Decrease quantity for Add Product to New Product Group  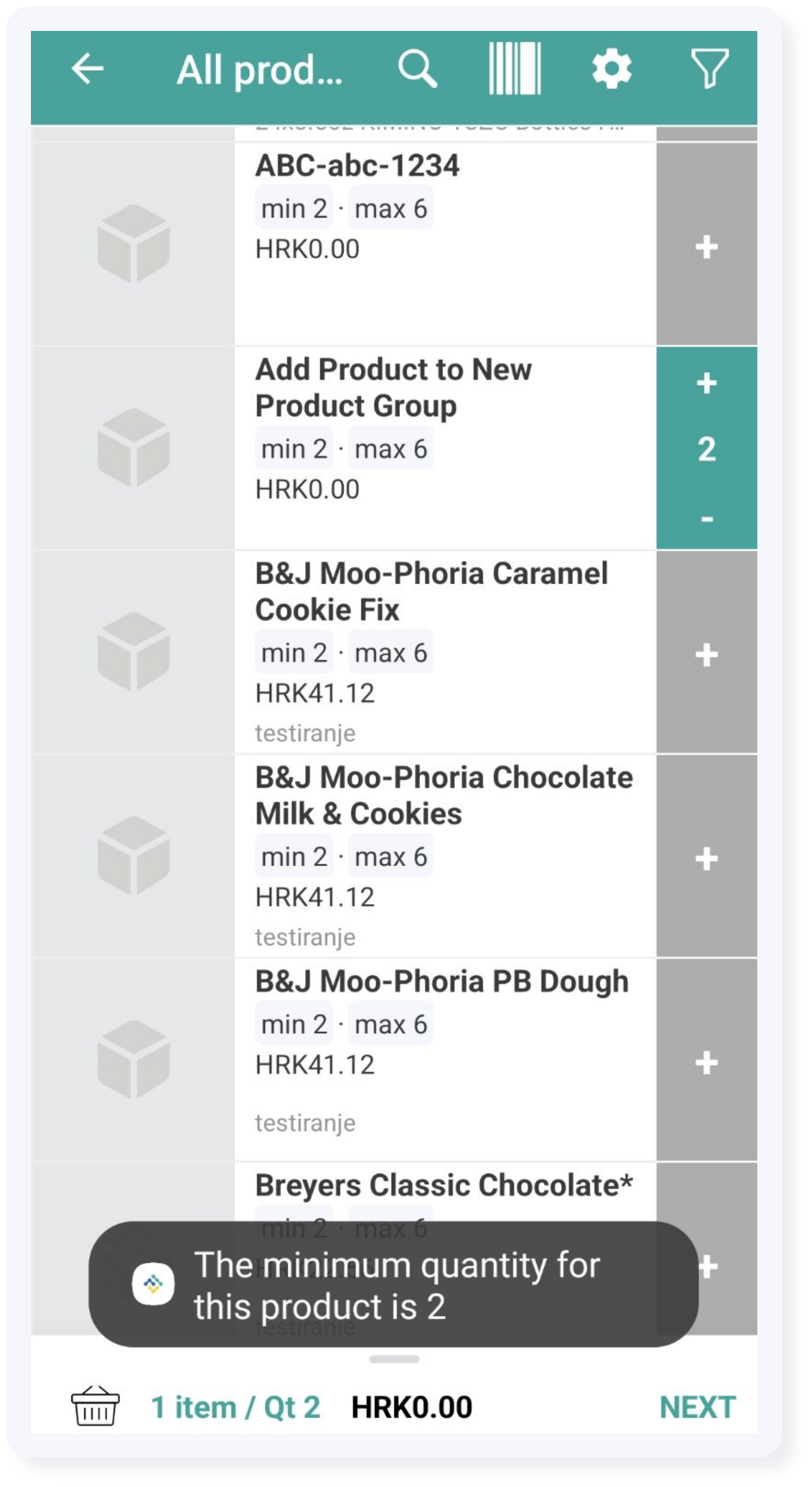(706, 519)
